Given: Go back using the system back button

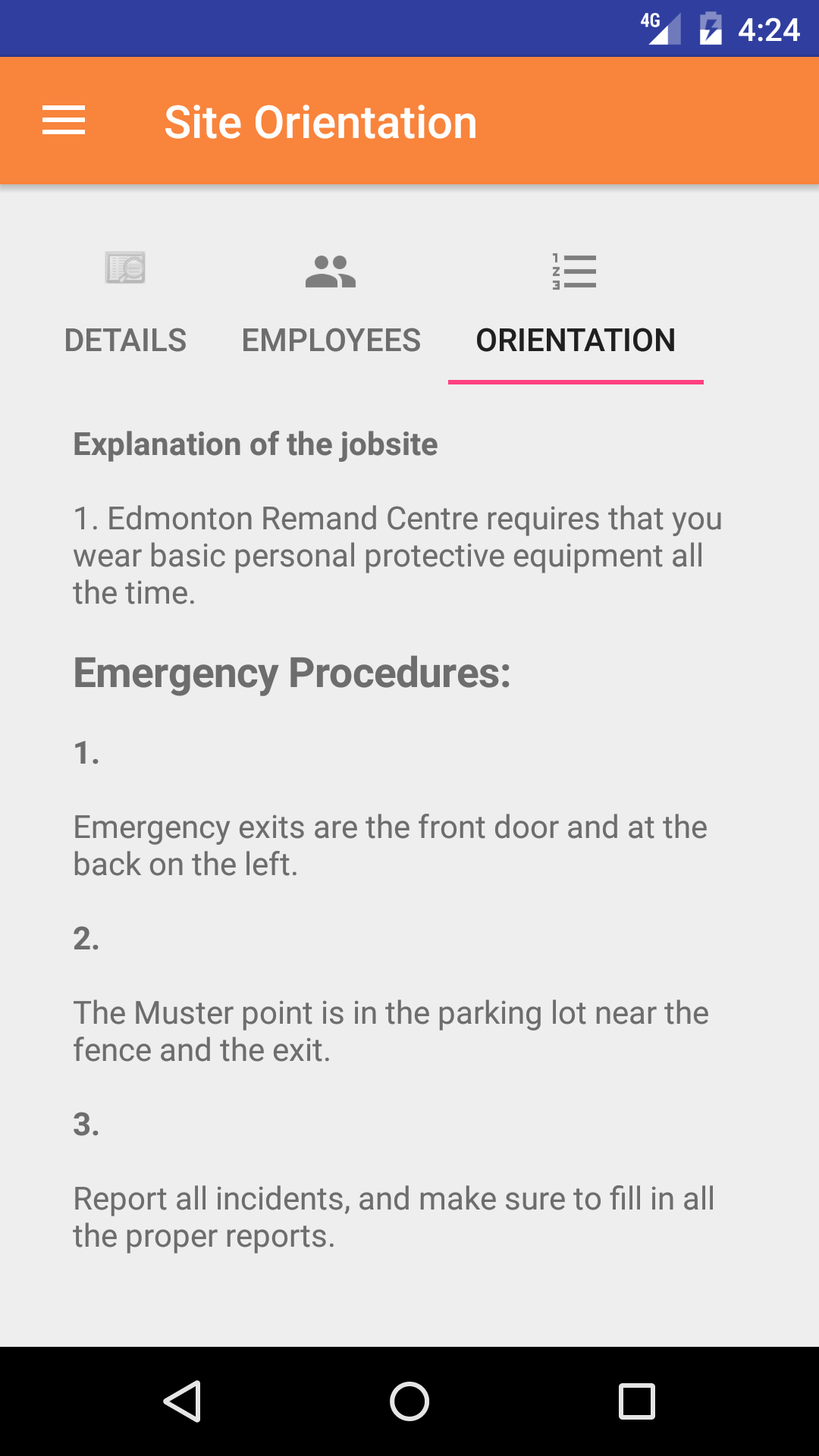Looking at the screenshot, I should pyautogui.click(x=182, y=1401).
